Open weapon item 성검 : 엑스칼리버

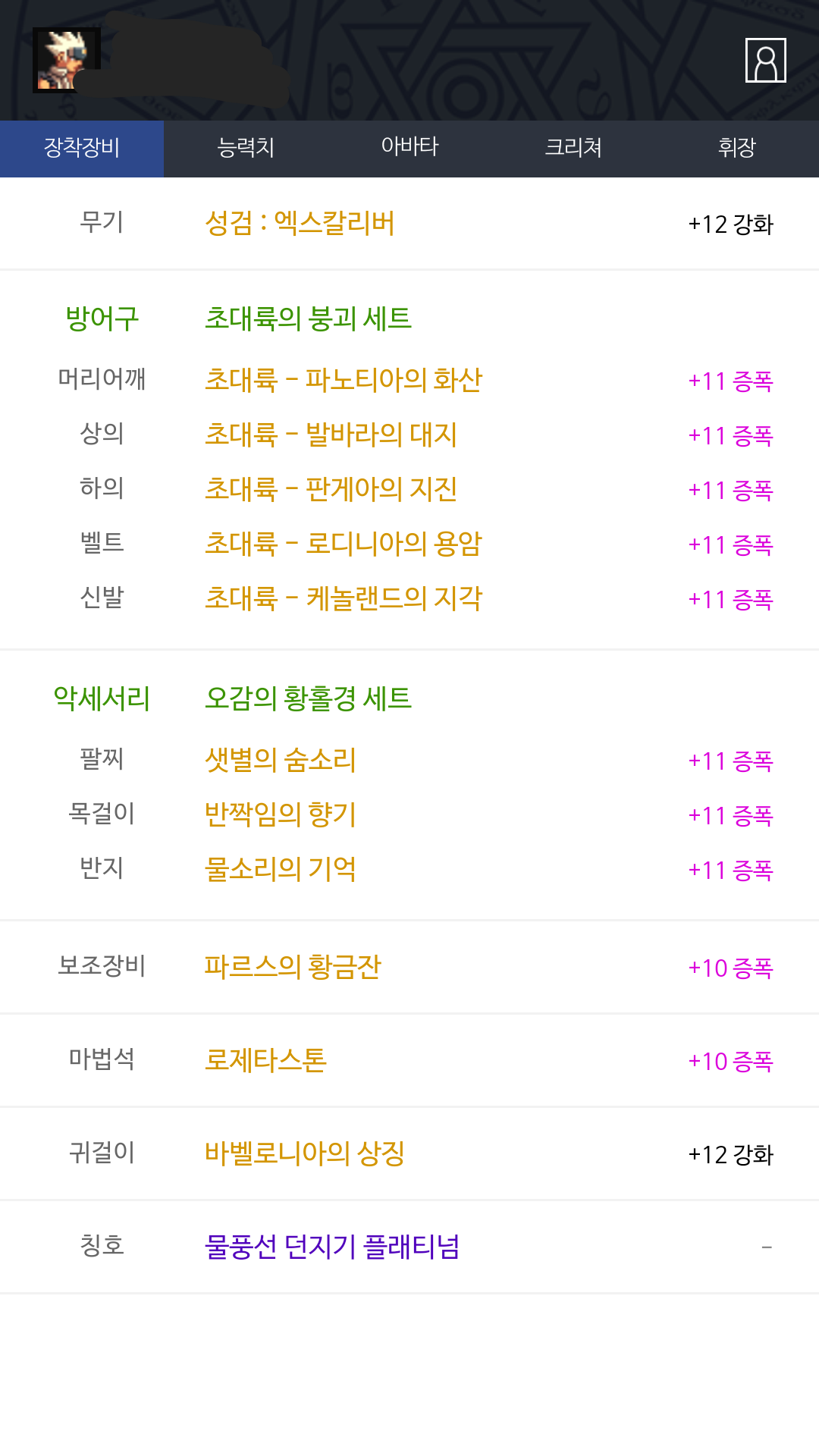pos(300,224)
